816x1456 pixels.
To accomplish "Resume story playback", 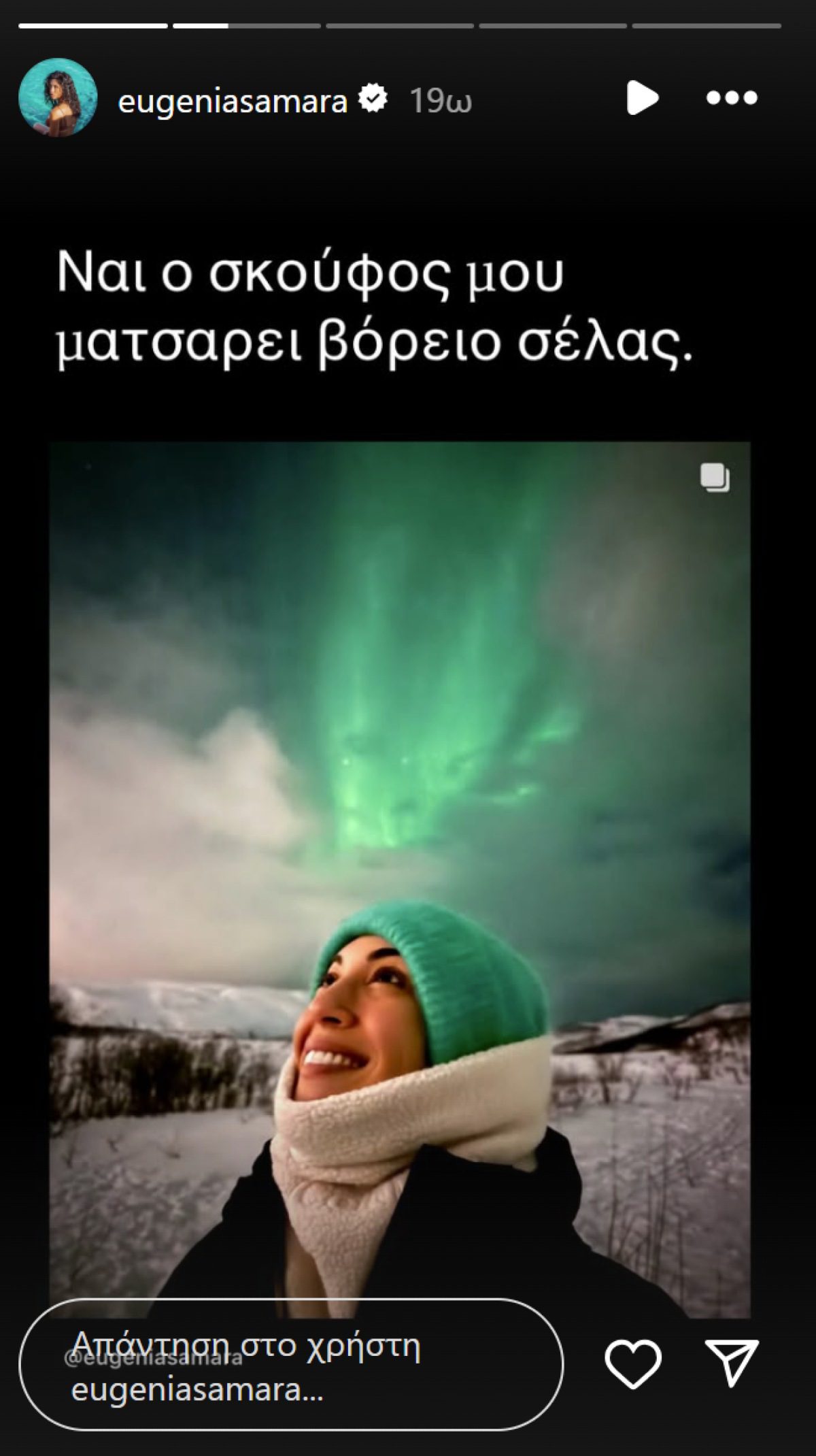I will [641, 99].
